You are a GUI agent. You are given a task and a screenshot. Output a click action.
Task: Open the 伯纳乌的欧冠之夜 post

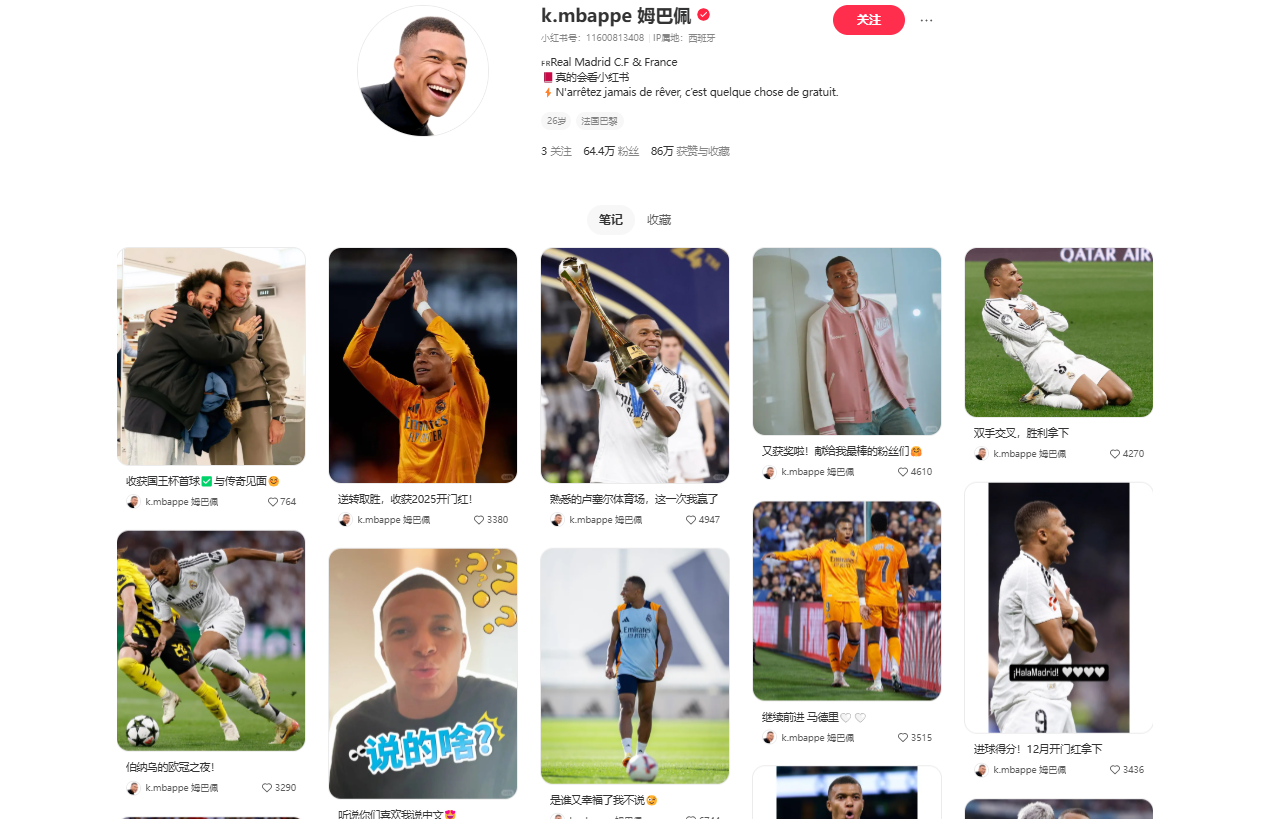(211, 640)
